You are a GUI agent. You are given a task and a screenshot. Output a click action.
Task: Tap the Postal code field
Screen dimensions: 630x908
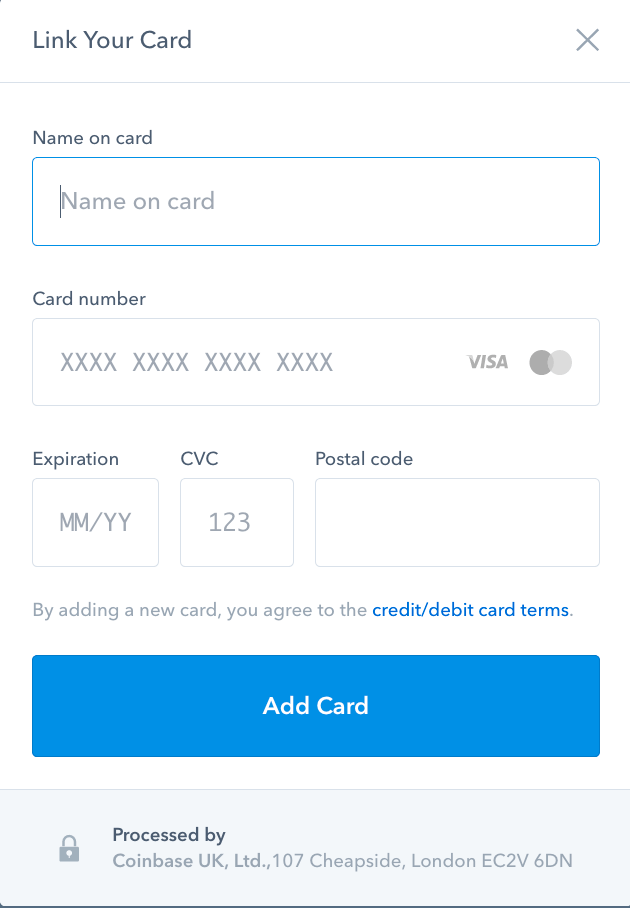point(457,522)
